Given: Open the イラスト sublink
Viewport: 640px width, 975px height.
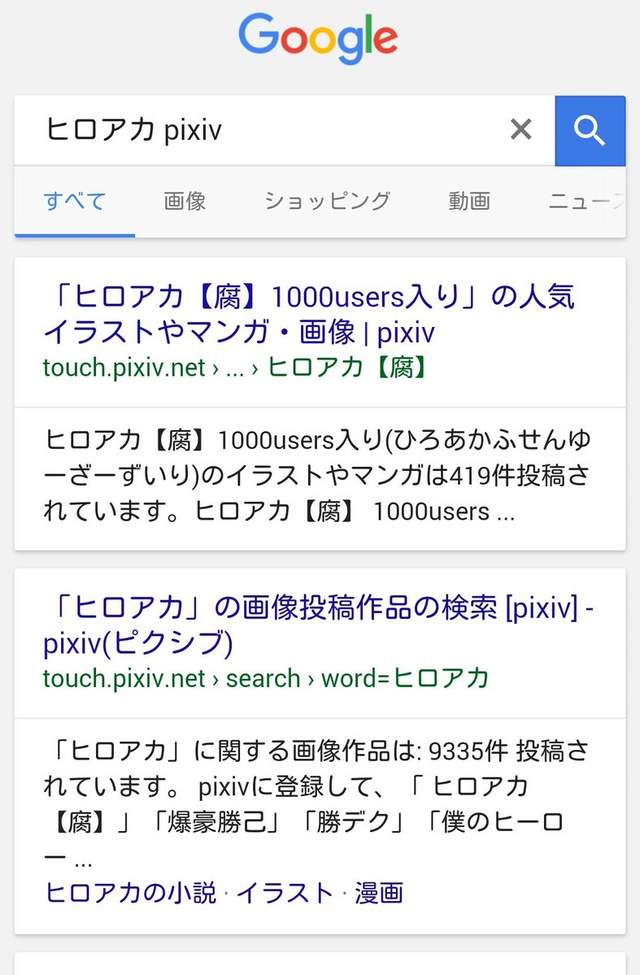Looking at the screenshot, I should [284, 892].
